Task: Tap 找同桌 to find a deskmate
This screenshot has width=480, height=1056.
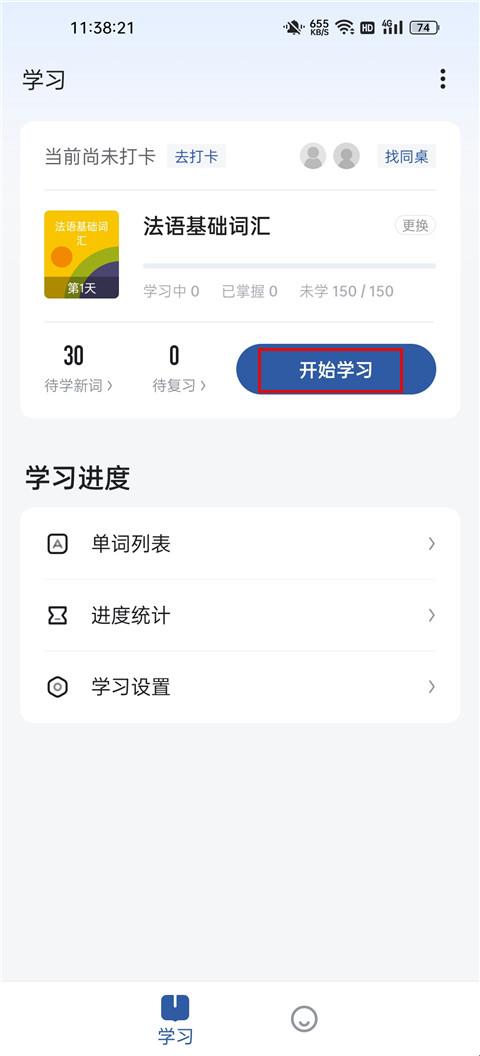Action: [x=406, y=157]
